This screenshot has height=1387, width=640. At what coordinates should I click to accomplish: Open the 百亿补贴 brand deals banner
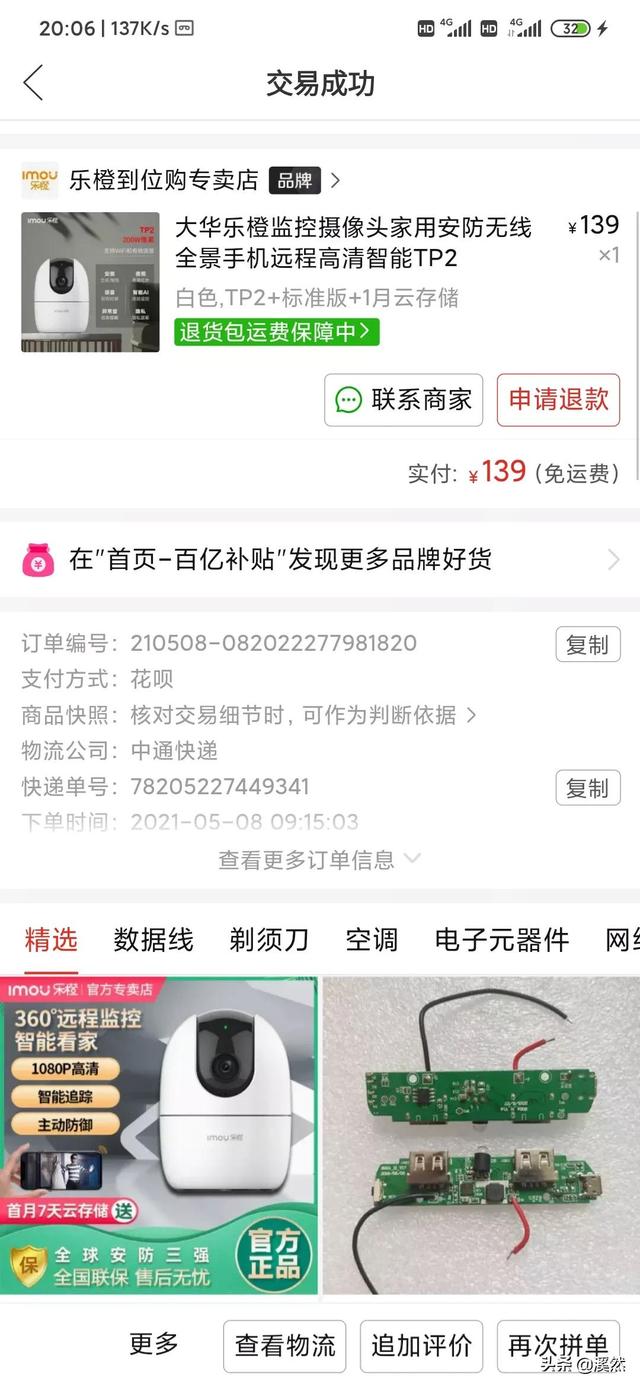click(320, 559)
